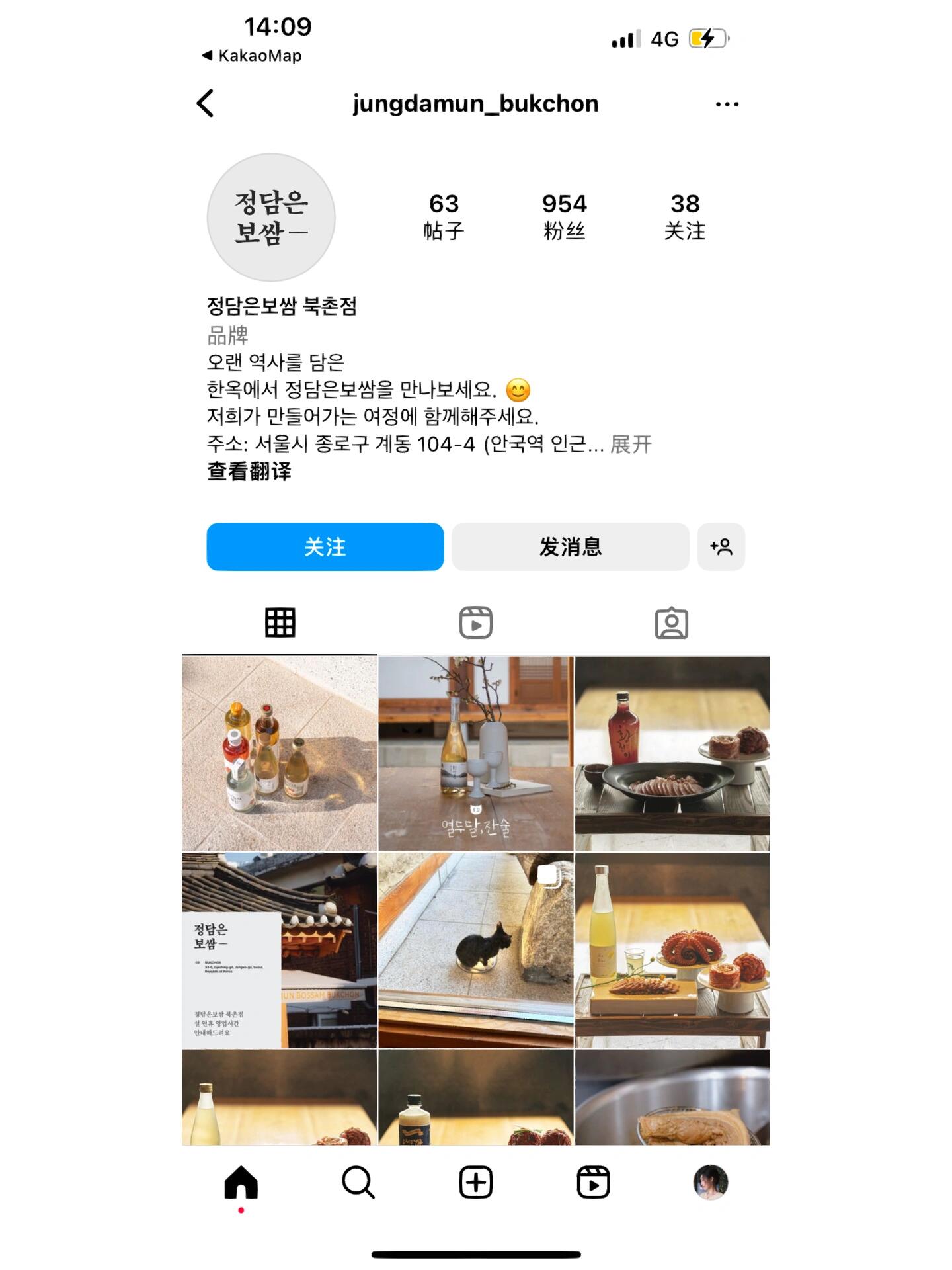Open the search tab
Viewport: 952px width, 1270px height.
[358, 1183]
